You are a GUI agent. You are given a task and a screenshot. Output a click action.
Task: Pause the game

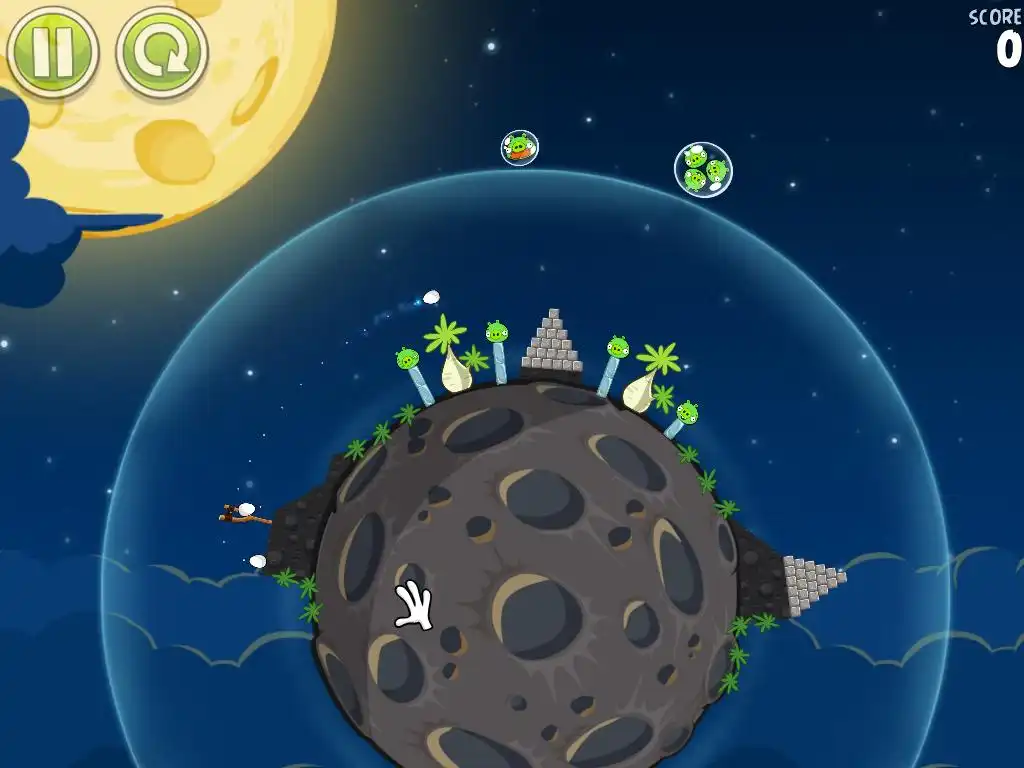point(52,50)
